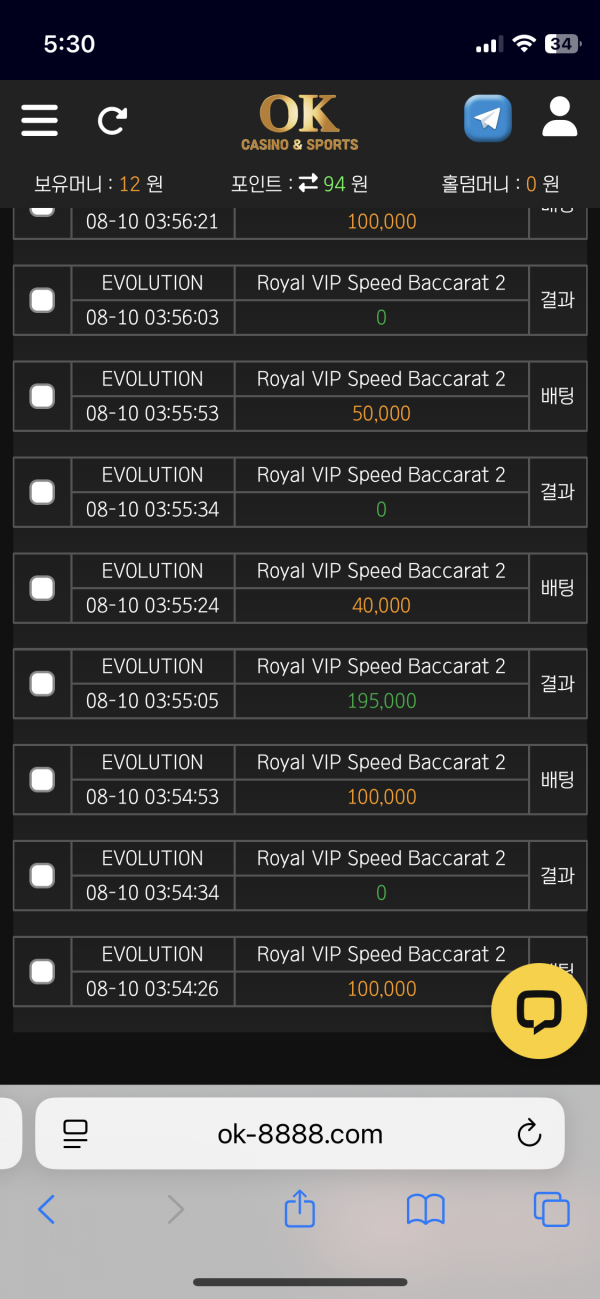The height and width of the screenshot is (1299, 600).
Task: Refresh using the header reload icon
Action: [112, 120]
